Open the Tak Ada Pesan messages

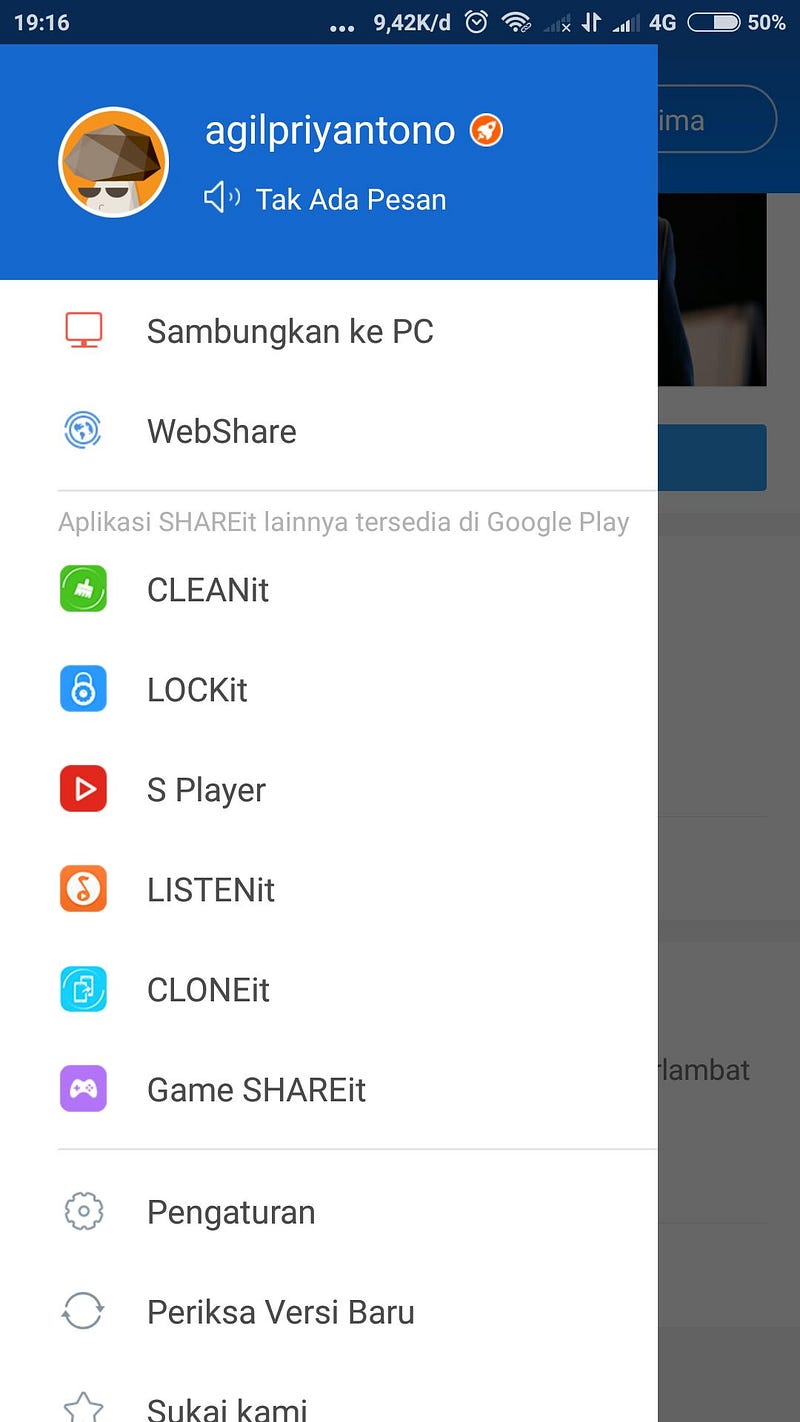pyautogui.click(x=325, y=199)
